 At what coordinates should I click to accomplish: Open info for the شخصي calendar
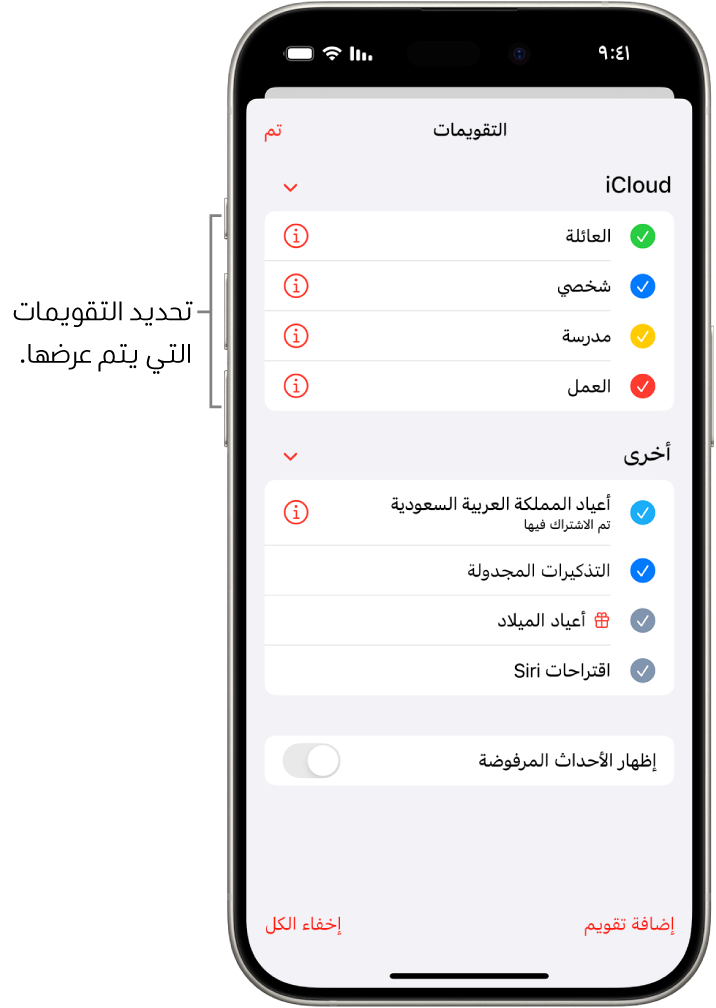point(296,287)
